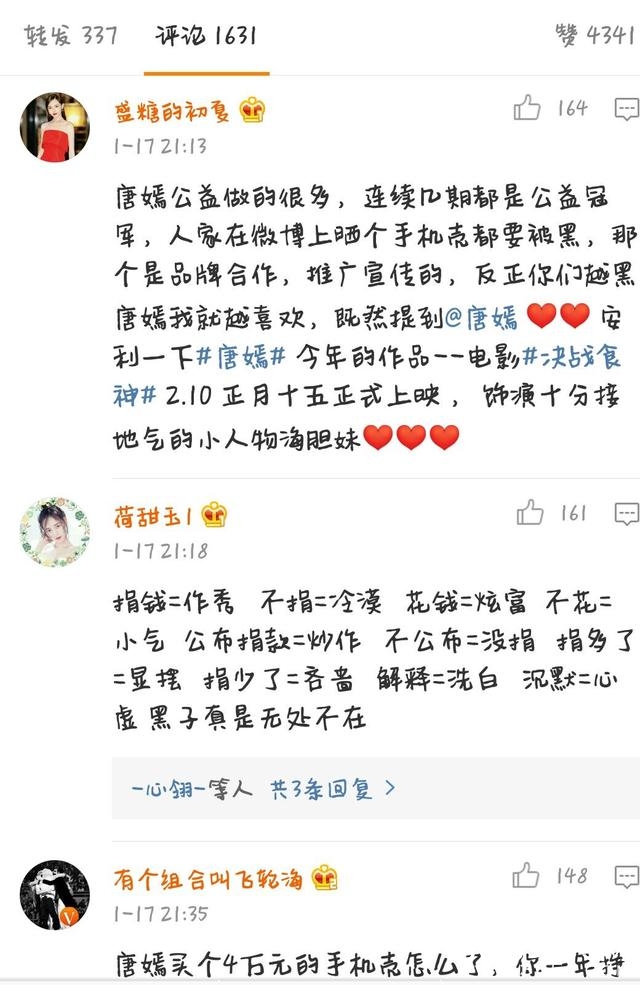
Task: Like 有个组合叫飞轮海's comment
Action: (528, 877)
